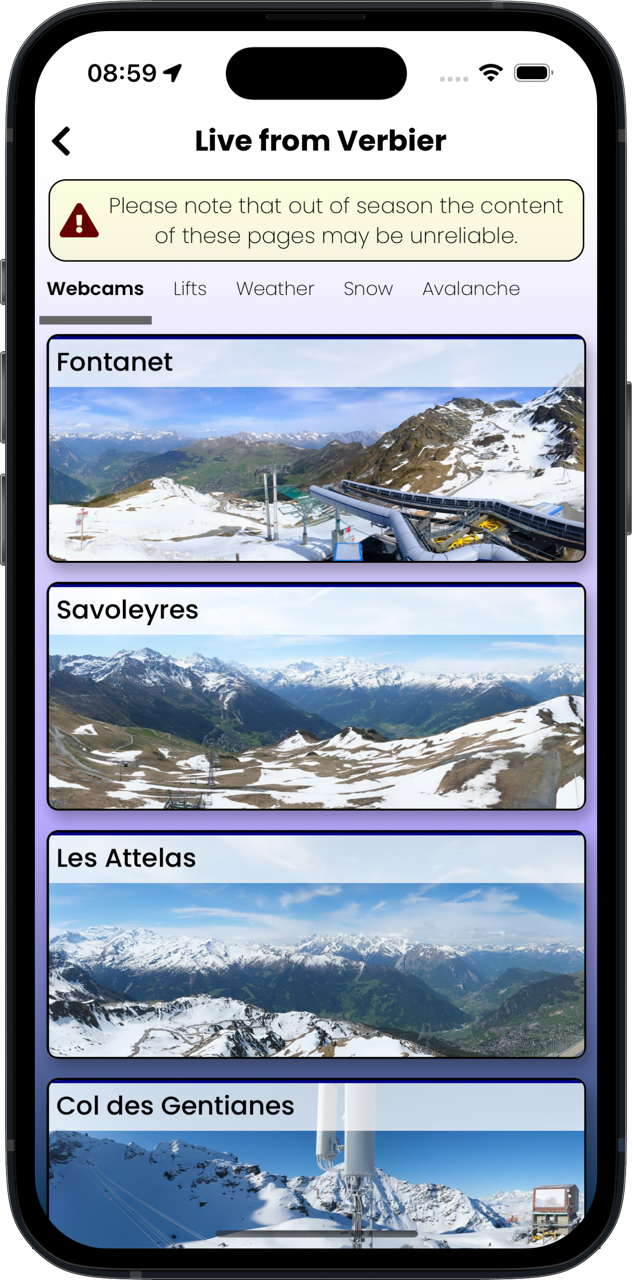The image size is (632, 1280).
Task: Show the Avalanche tab
Action: tap(470, 289)
